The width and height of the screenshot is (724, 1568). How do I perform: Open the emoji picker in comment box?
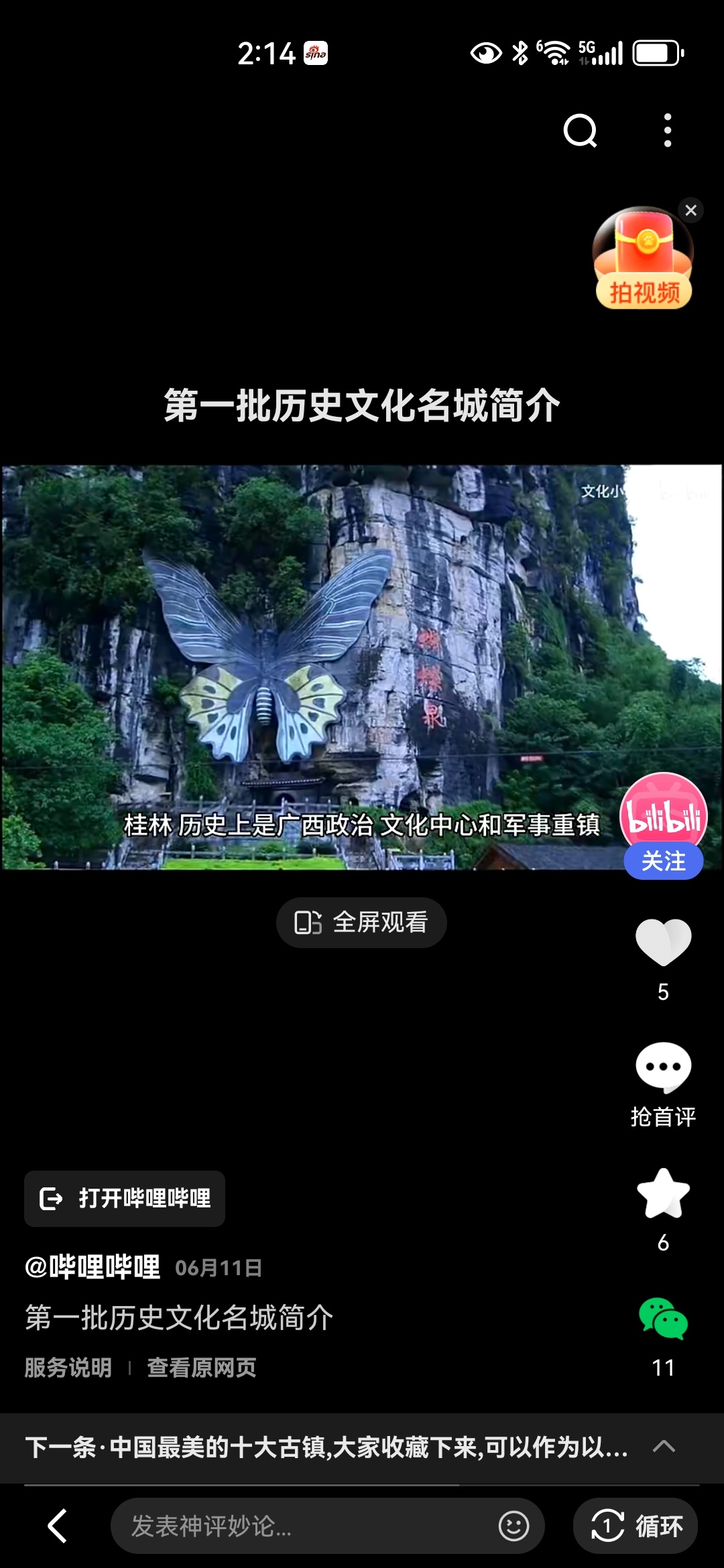tap(514, 1526)
